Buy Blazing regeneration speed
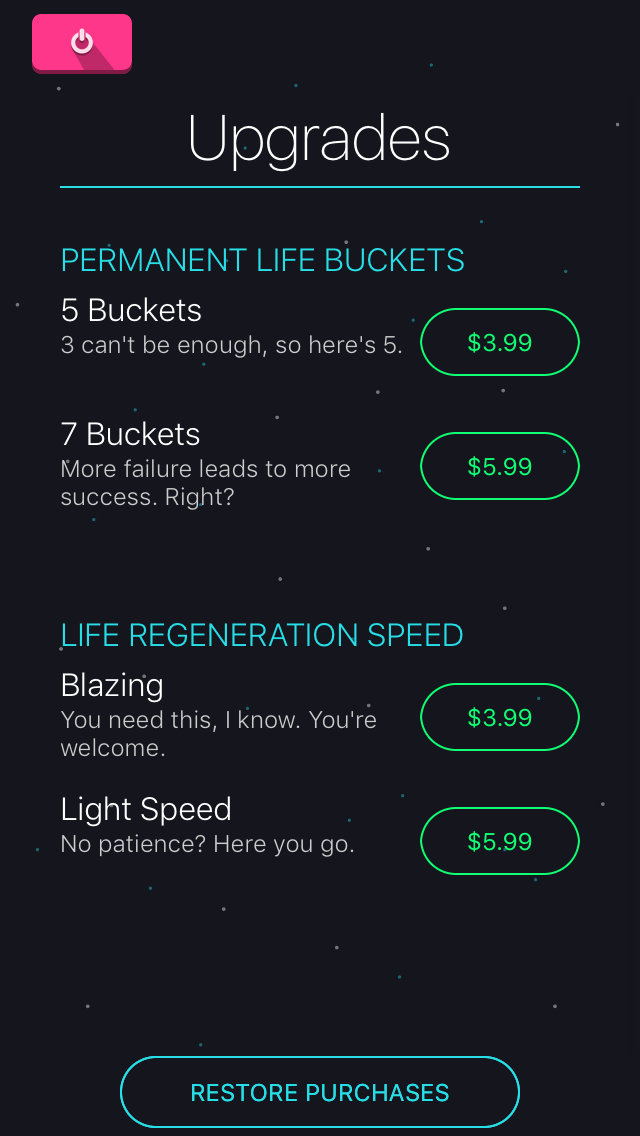This screenshot has height=1136, width=640. click(x=500, y=717)
